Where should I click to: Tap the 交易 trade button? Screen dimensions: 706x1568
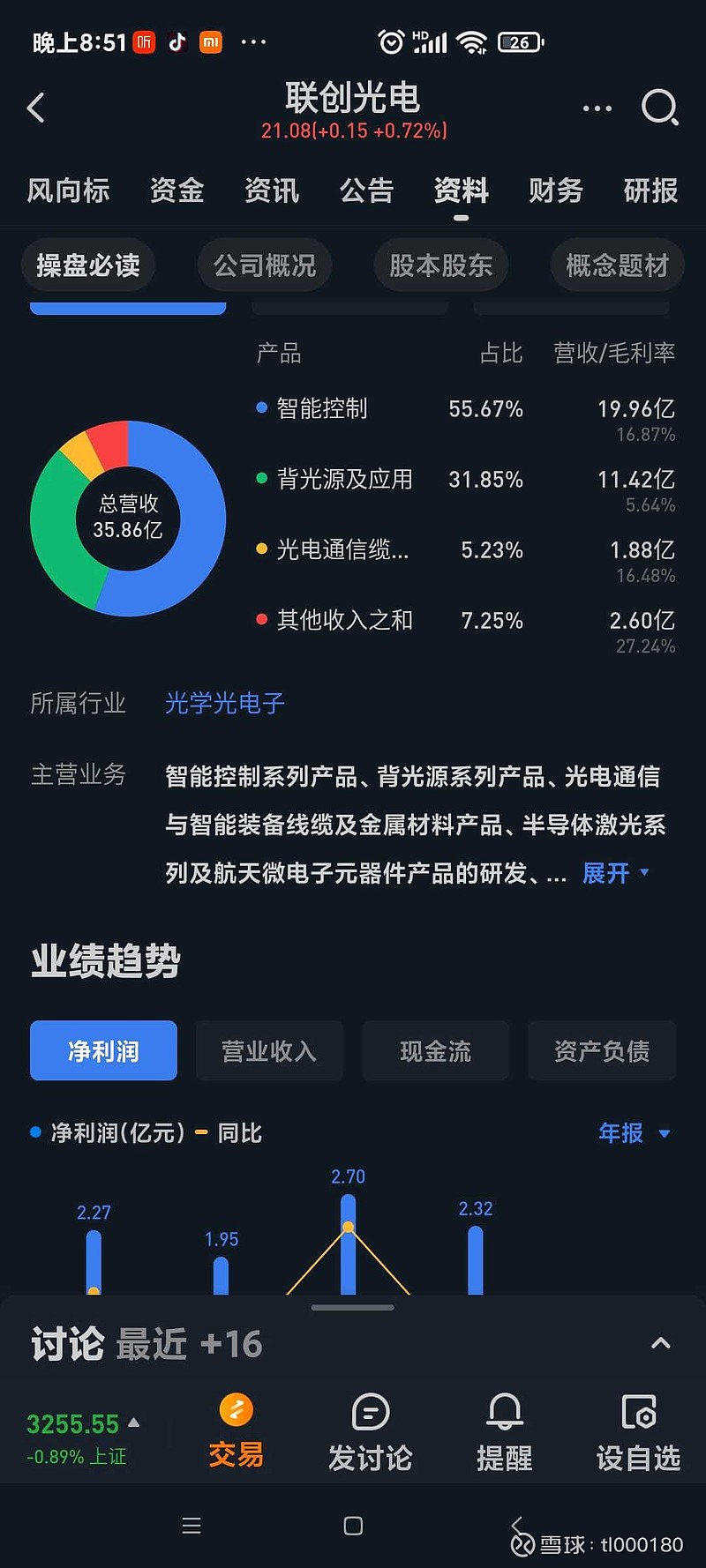tap(236, 1430)
